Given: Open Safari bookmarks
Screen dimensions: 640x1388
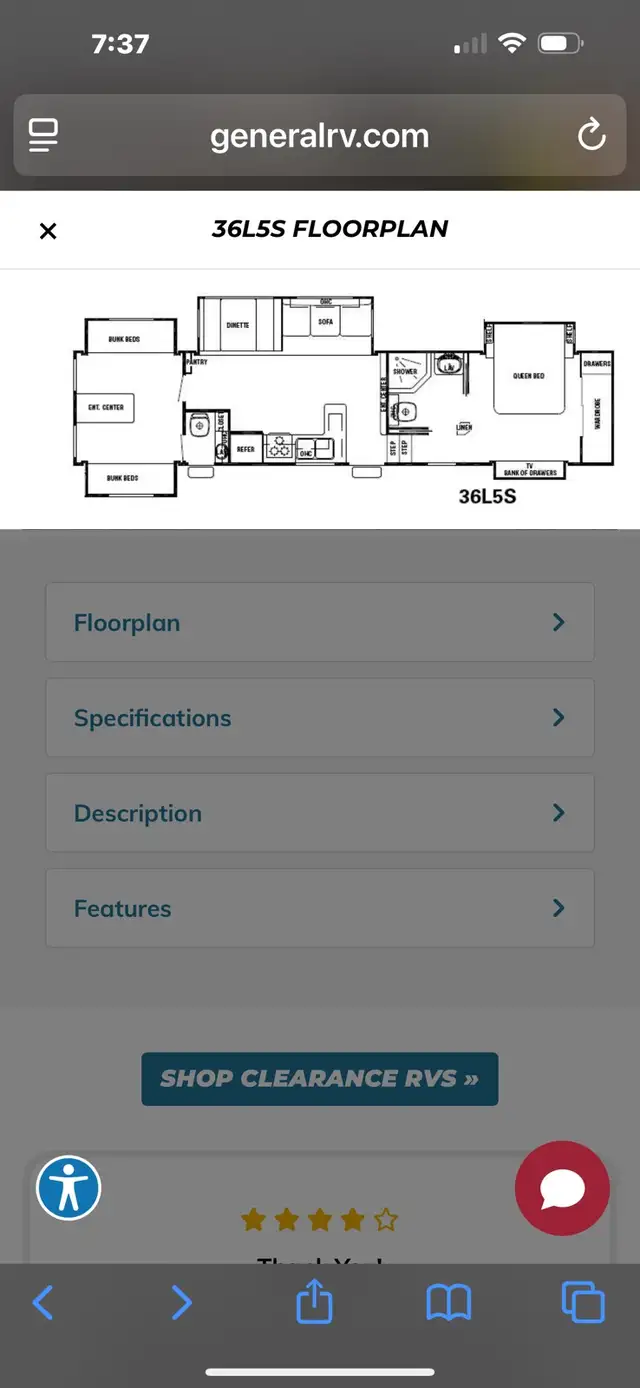Looking at the screenshot, I should tap(448, 1303).
